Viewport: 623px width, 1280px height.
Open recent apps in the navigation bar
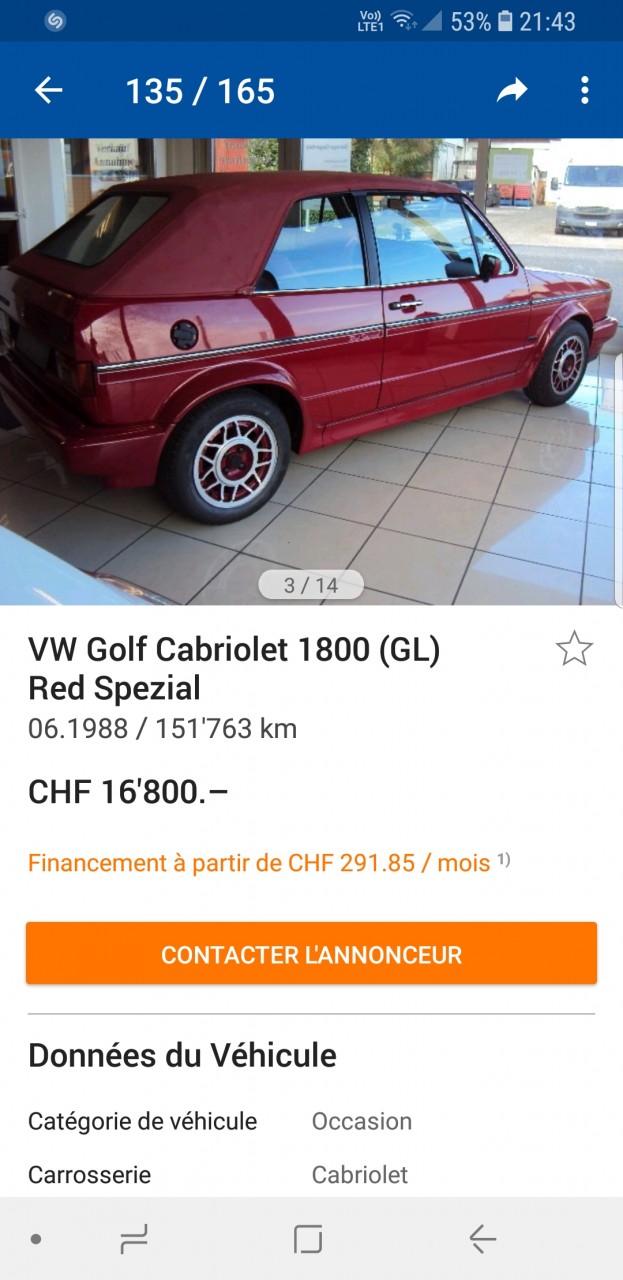click(x=134, y=1240)
